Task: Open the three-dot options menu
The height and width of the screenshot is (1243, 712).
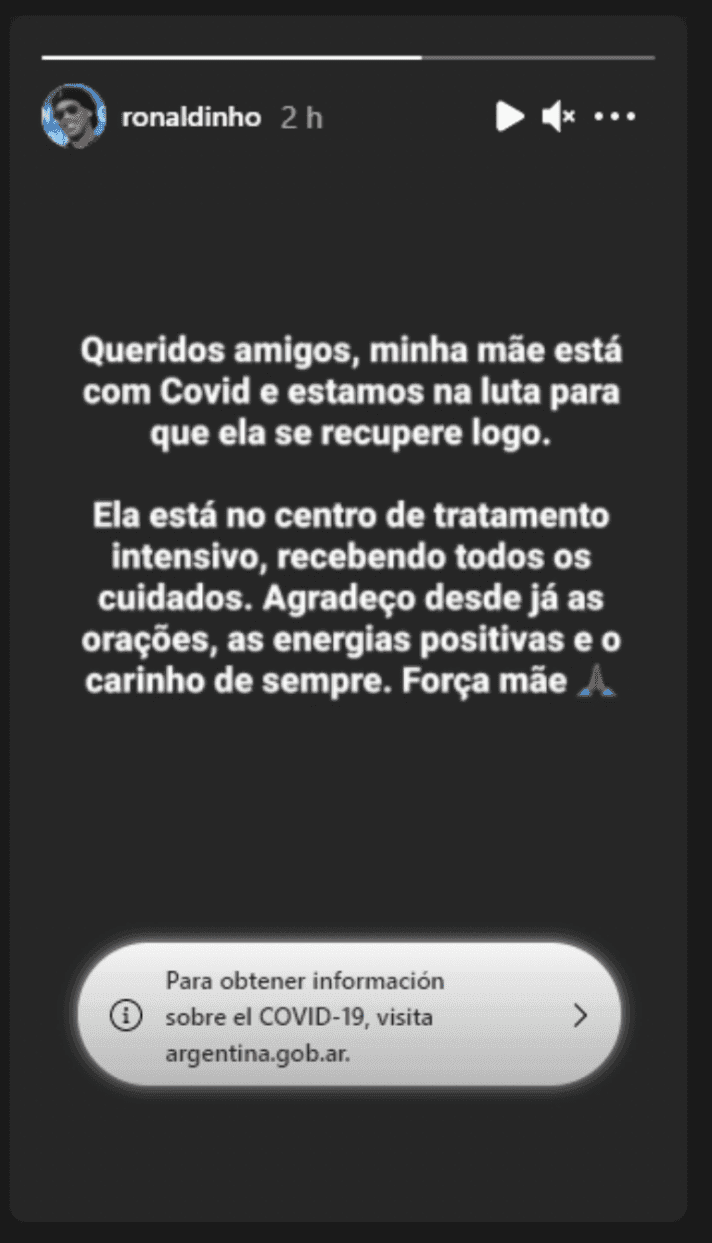Action: 614,117
